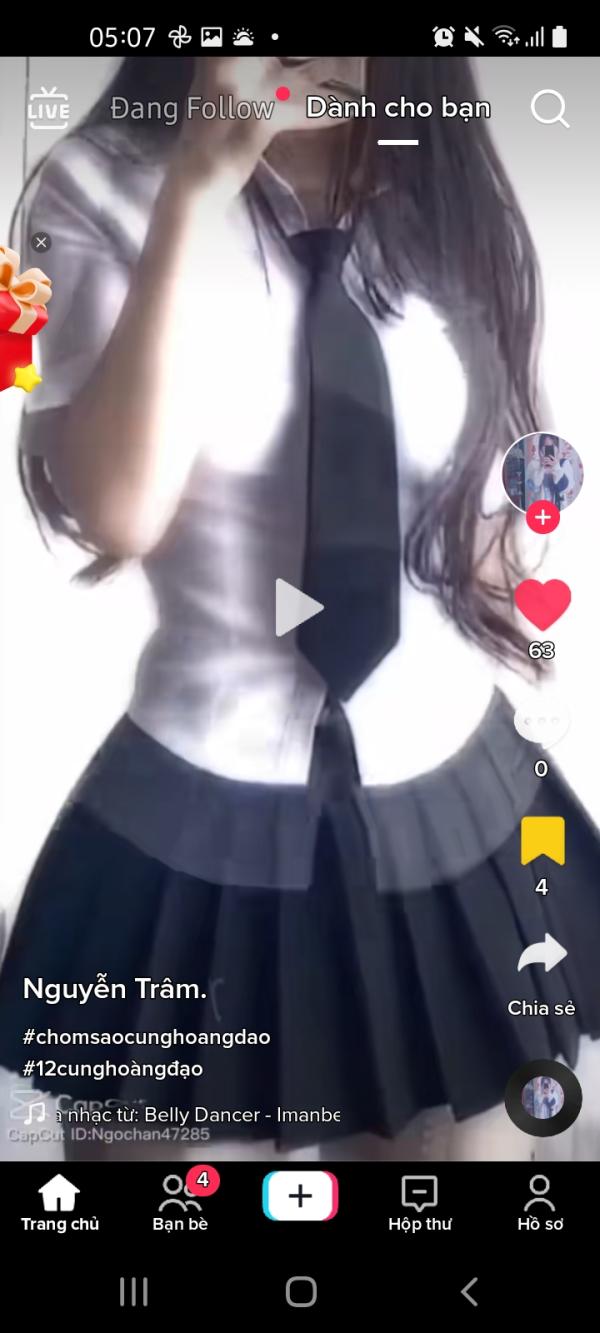
Task: Follow the creator with the plus badge
Action: click(542, 517)
